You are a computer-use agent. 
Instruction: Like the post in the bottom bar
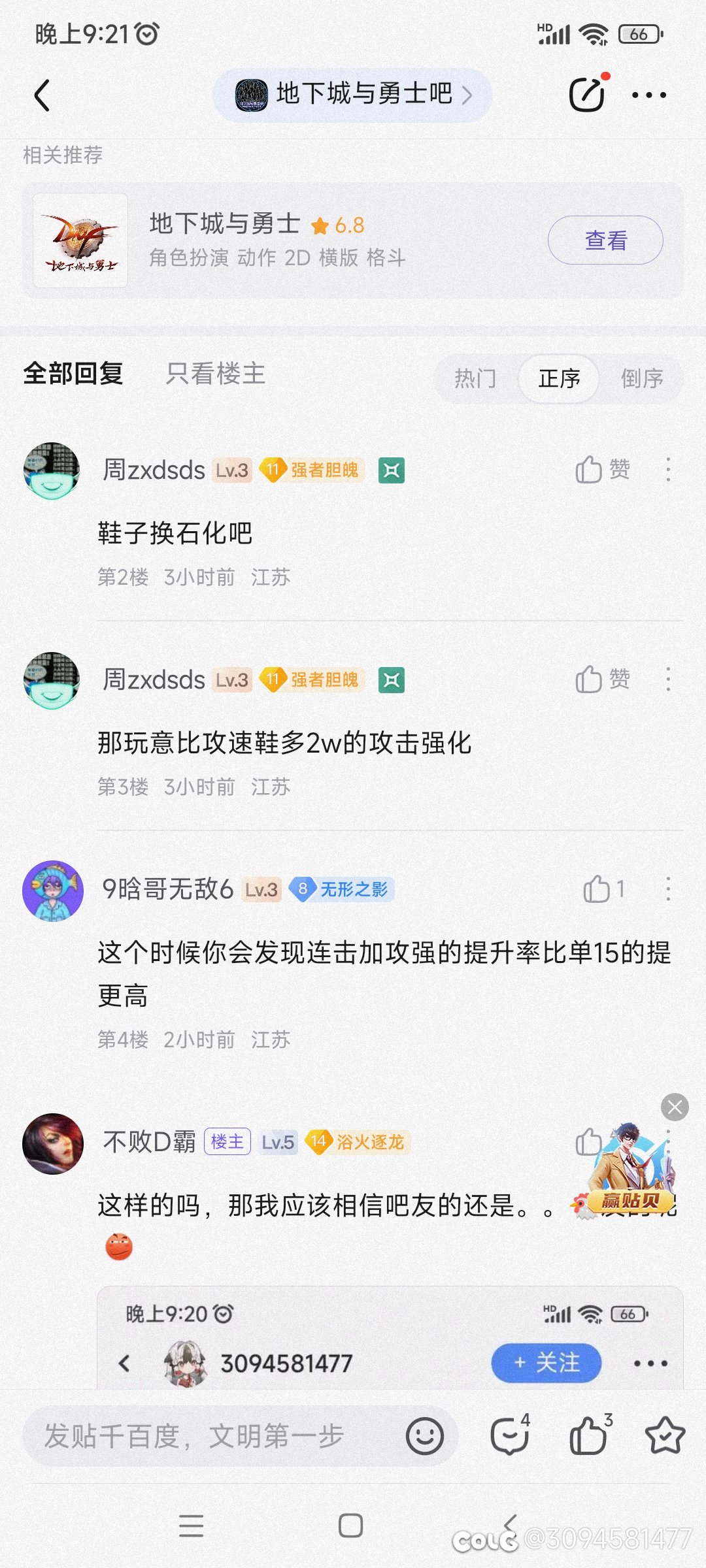coord(589,1436)
